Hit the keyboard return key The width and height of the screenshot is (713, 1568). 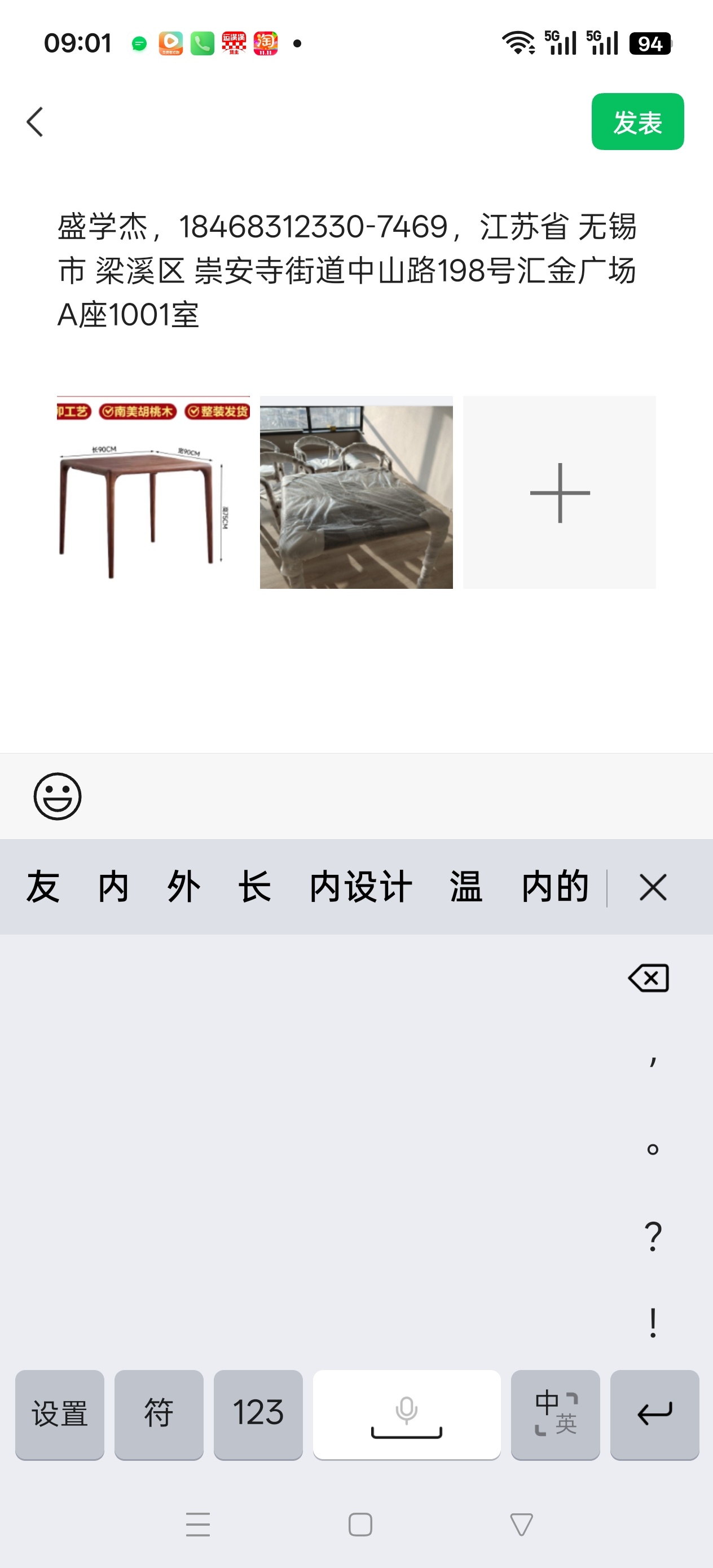pyautogui.click(x=654, y=1413)
